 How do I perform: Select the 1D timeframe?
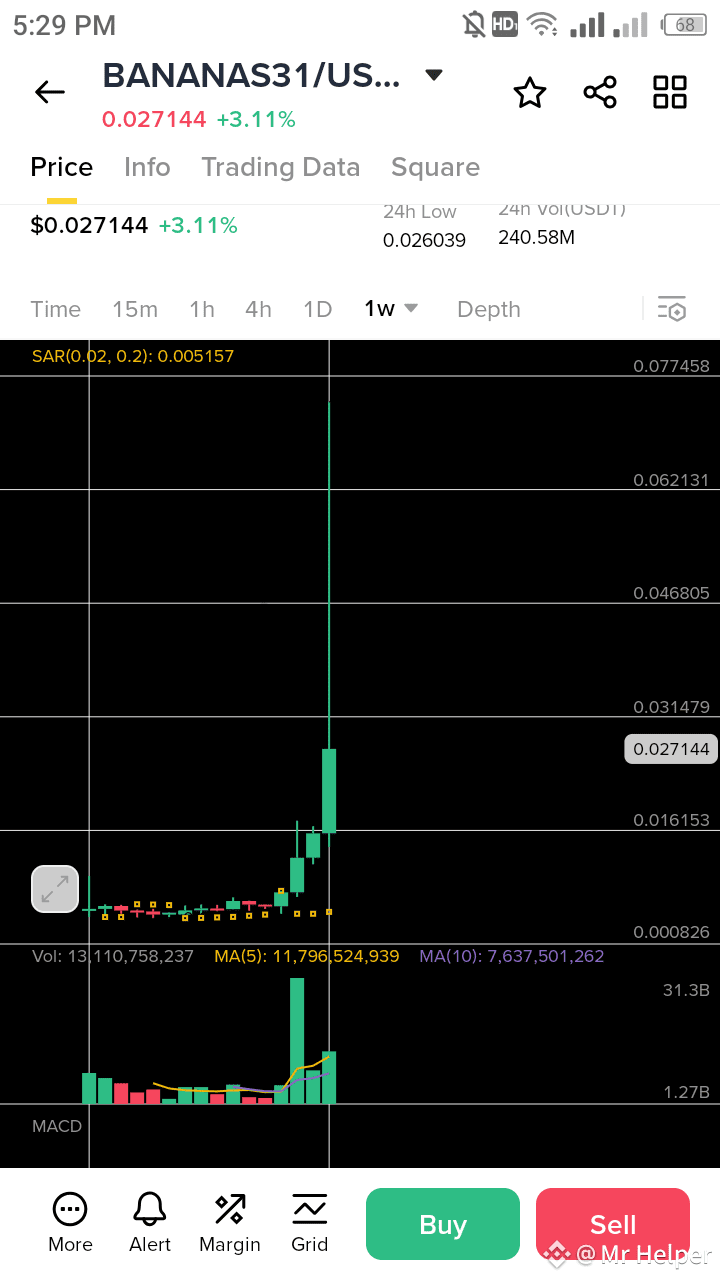pyautogui.click(x=317, y=309)
